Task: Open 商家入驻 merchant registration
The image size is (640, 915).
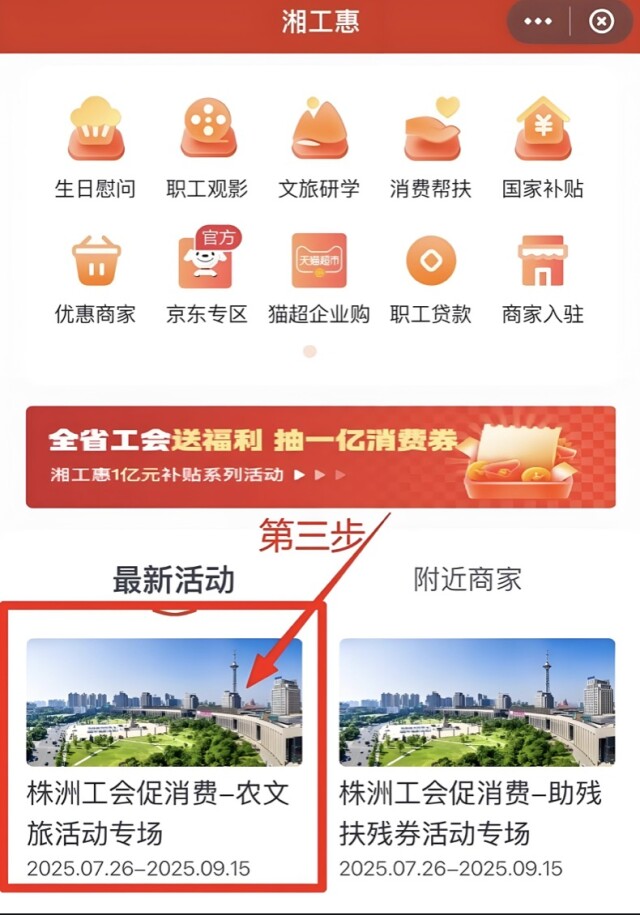Action: click(543, 276)
